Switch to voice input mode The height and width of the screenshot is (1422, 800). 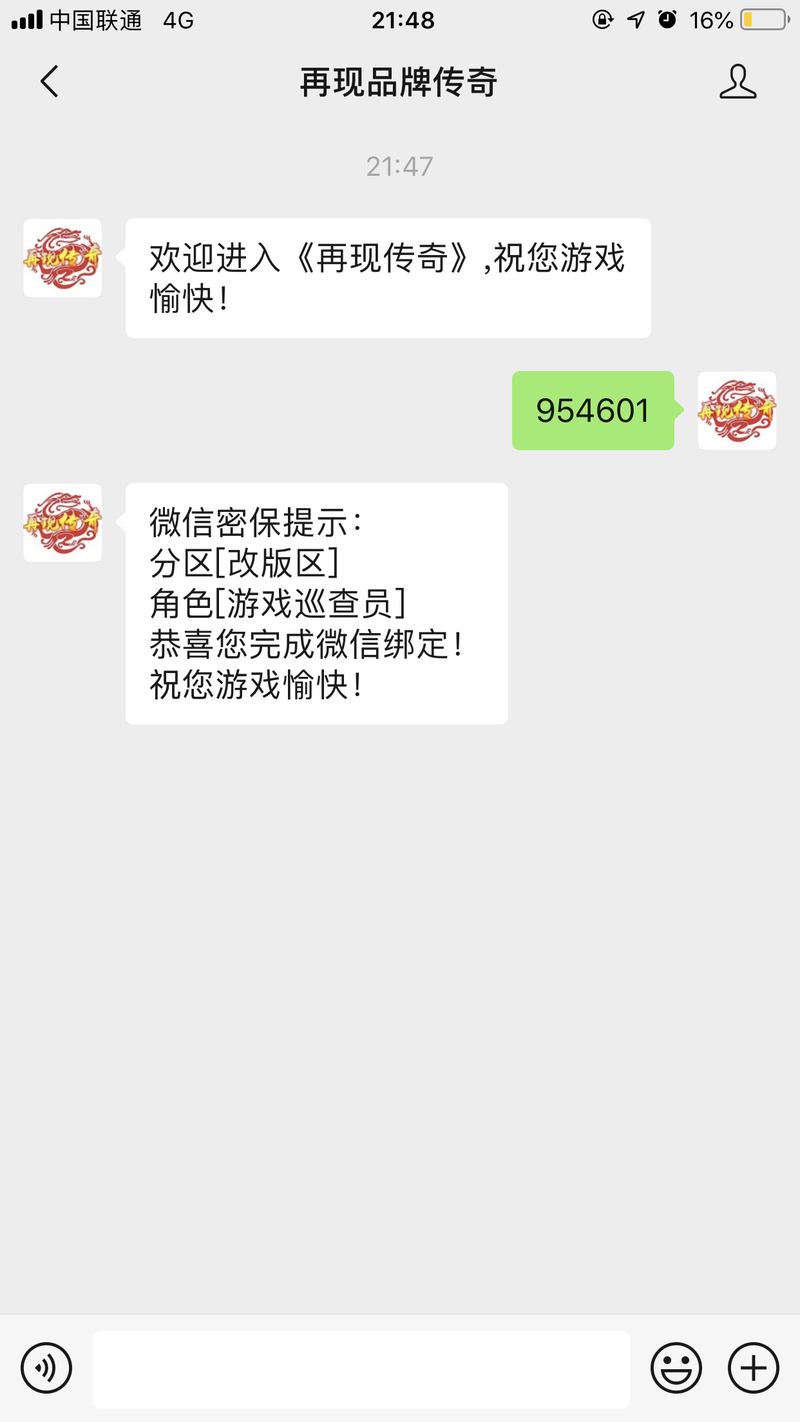click(x=46, y=1367)
